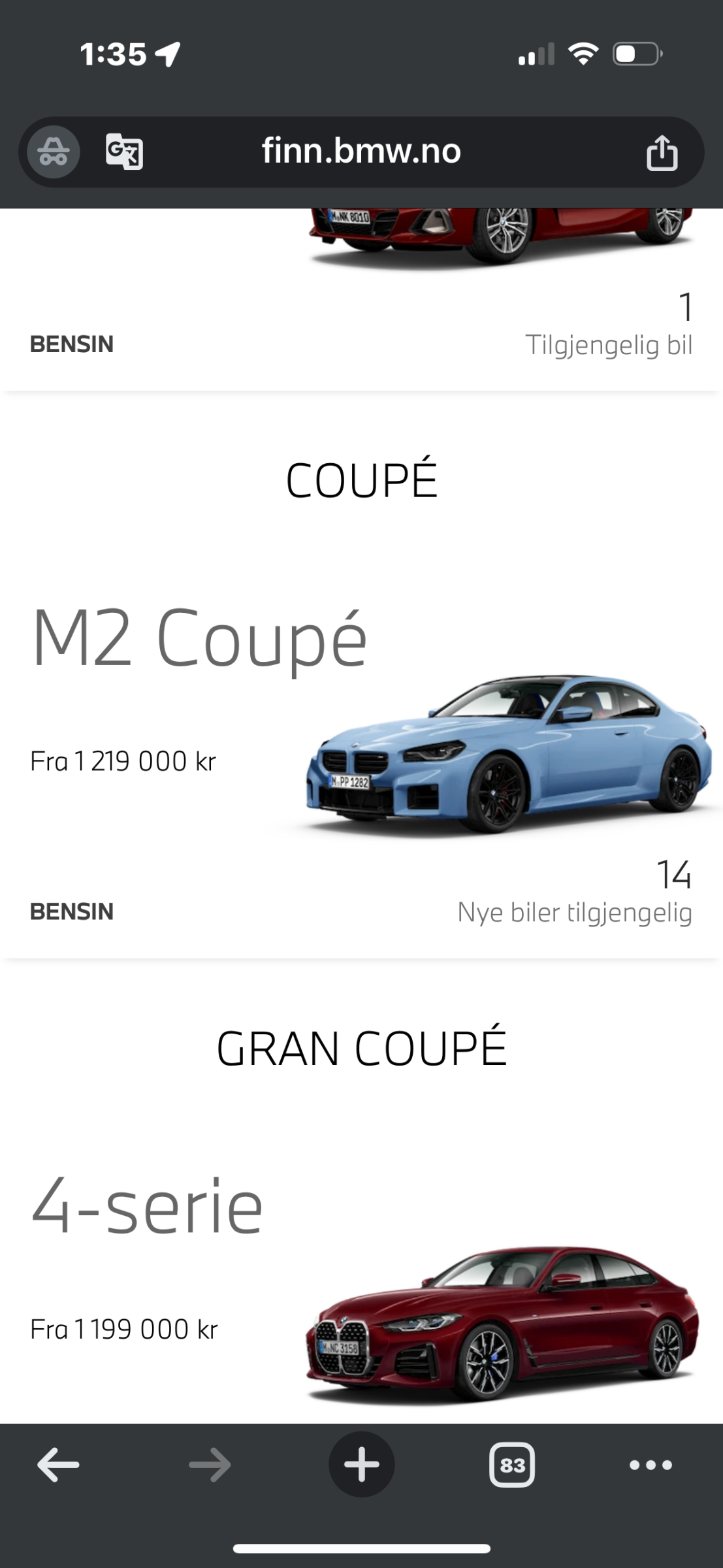Tap the finn.bmw.no address bar

pyautogui.click(x=361, y=152)
